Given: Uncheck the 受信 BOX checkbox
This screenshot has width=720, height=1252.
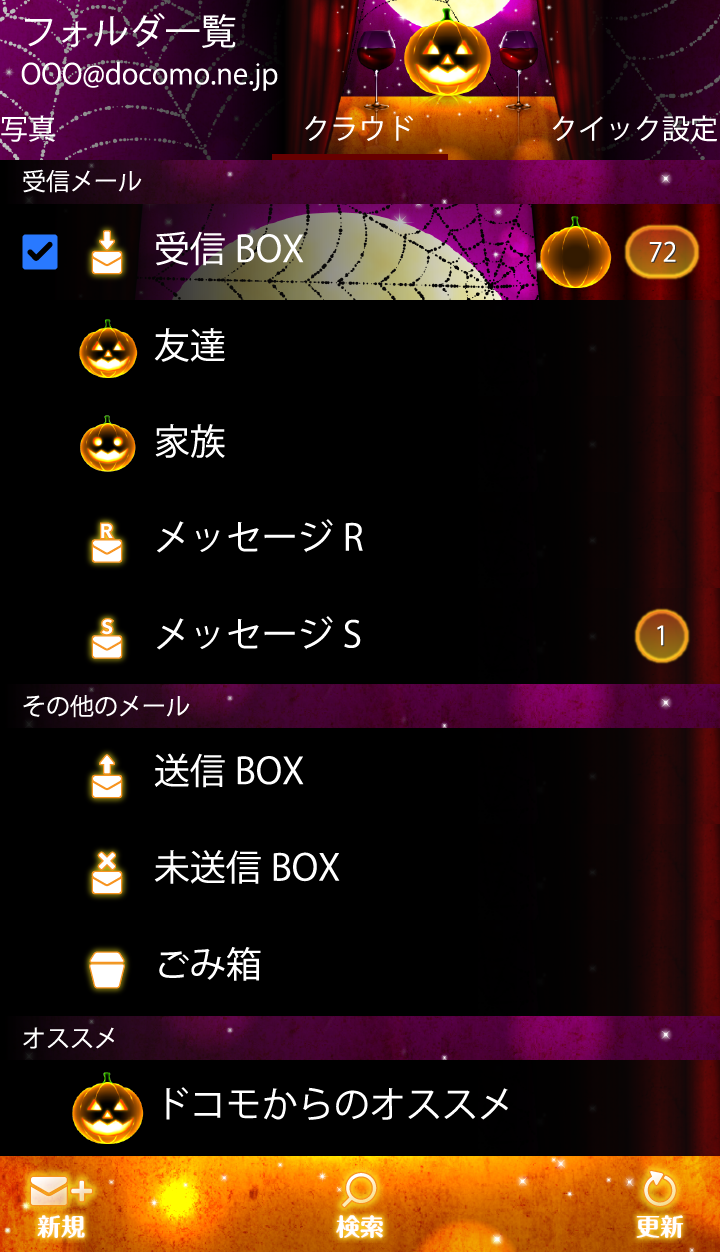Looking at the screenshot, I should tap(40, 252).
